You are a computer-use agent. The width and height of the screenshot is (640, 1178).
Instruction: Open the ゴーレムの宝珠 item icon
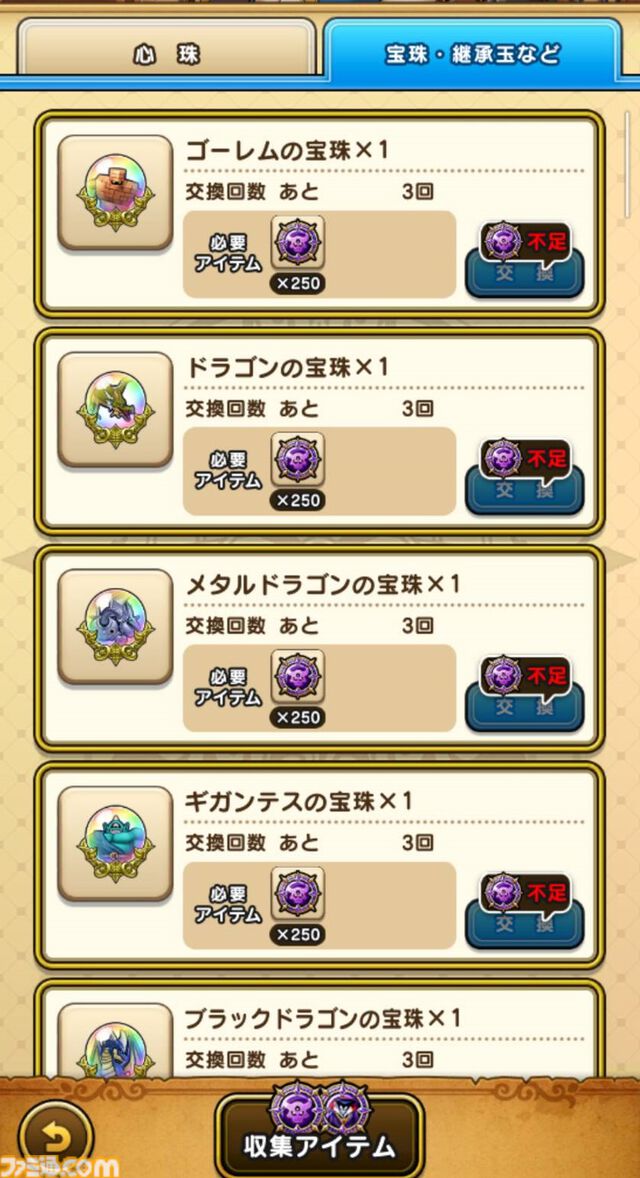114,192
